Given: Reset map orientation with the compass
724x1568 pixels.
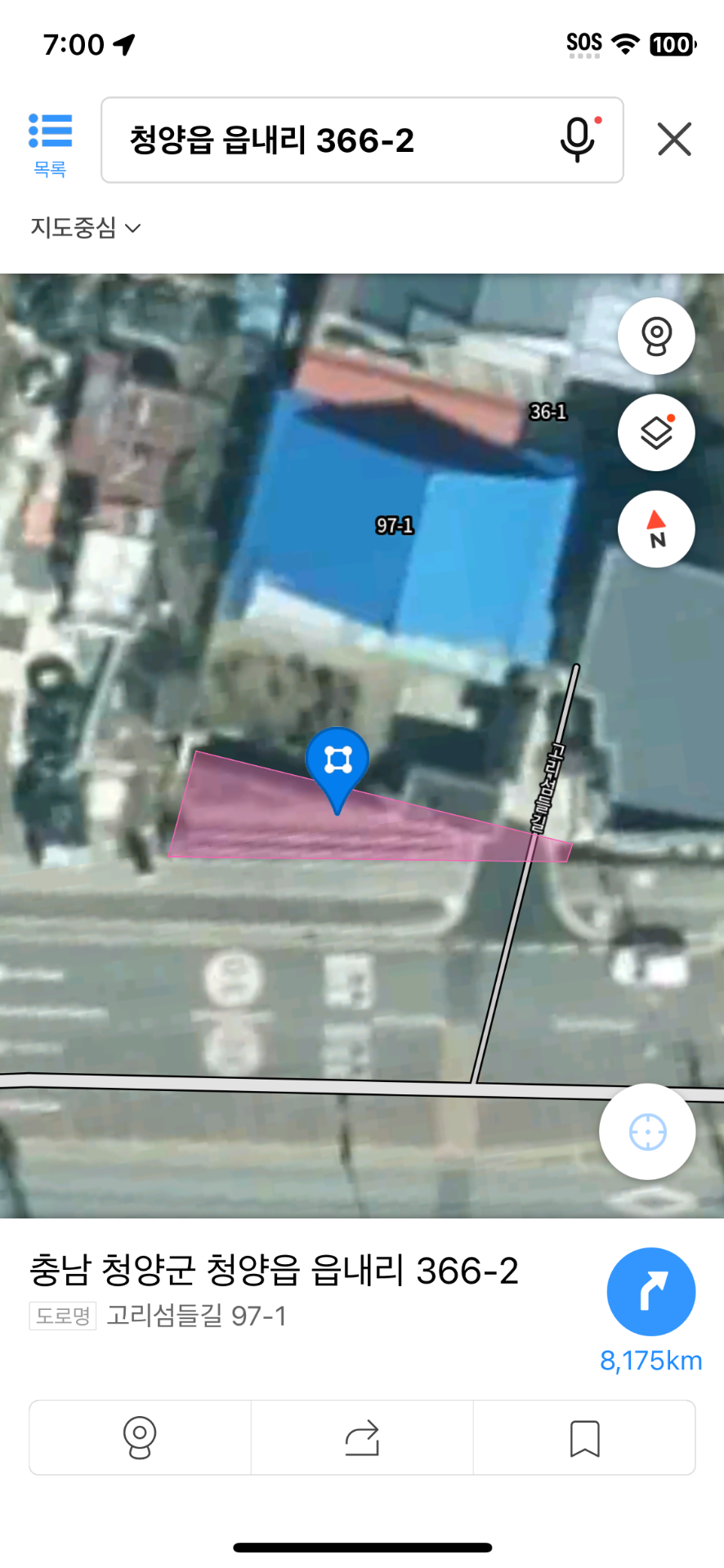Looking at the screenshot, I should coord(656,529).
